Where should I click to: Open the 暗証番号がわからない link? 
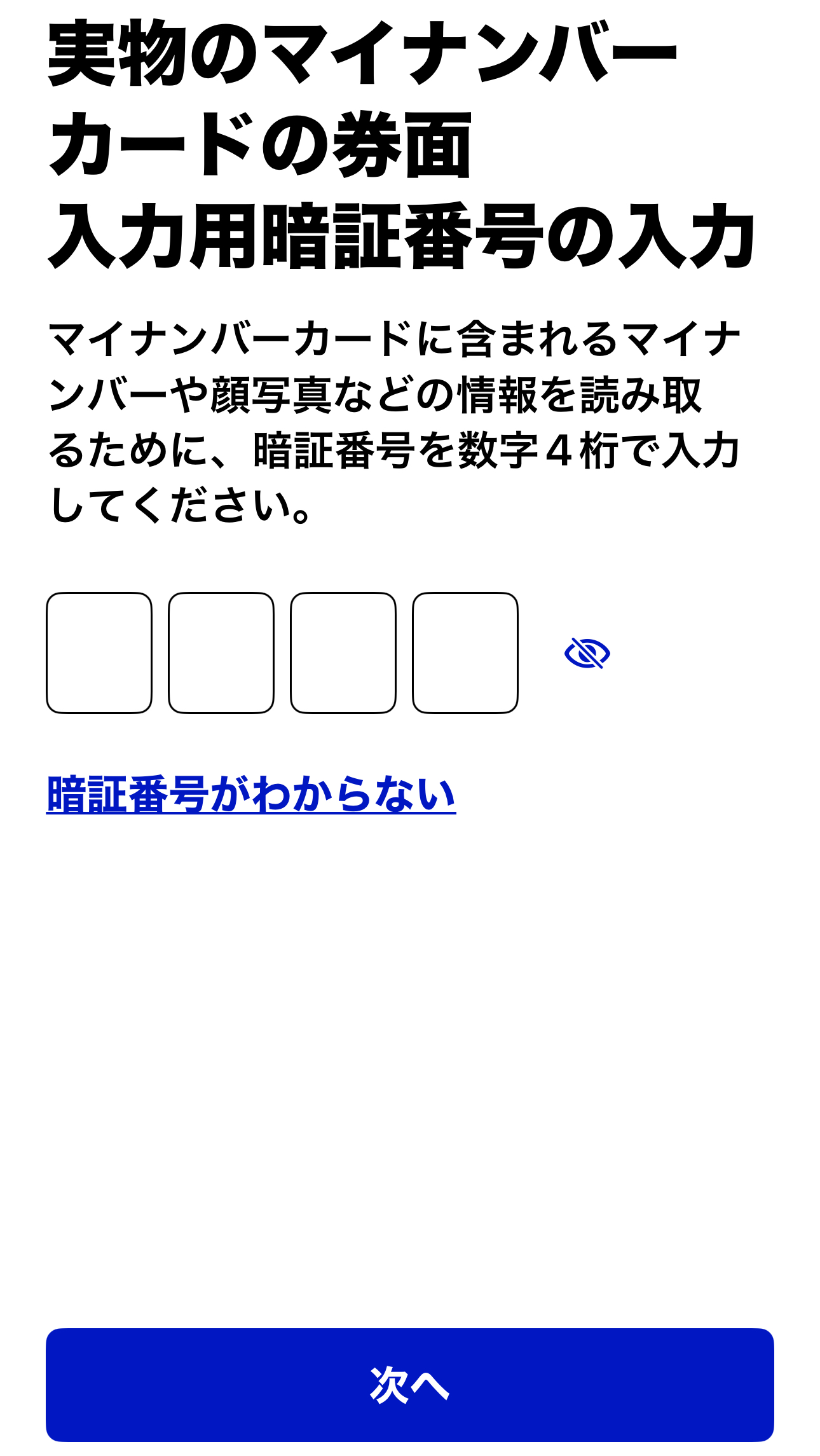251,794
